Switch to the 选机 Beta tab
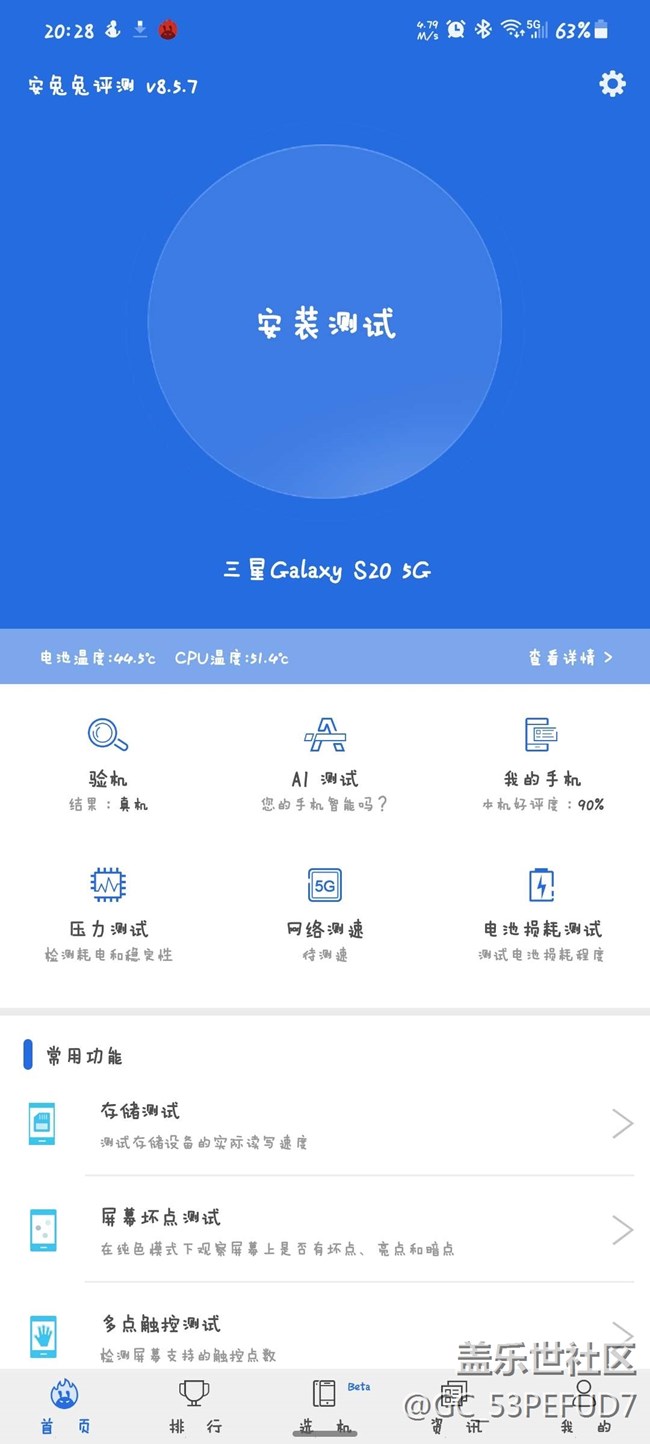650x1444 pixels. (x=325, y=1407)
